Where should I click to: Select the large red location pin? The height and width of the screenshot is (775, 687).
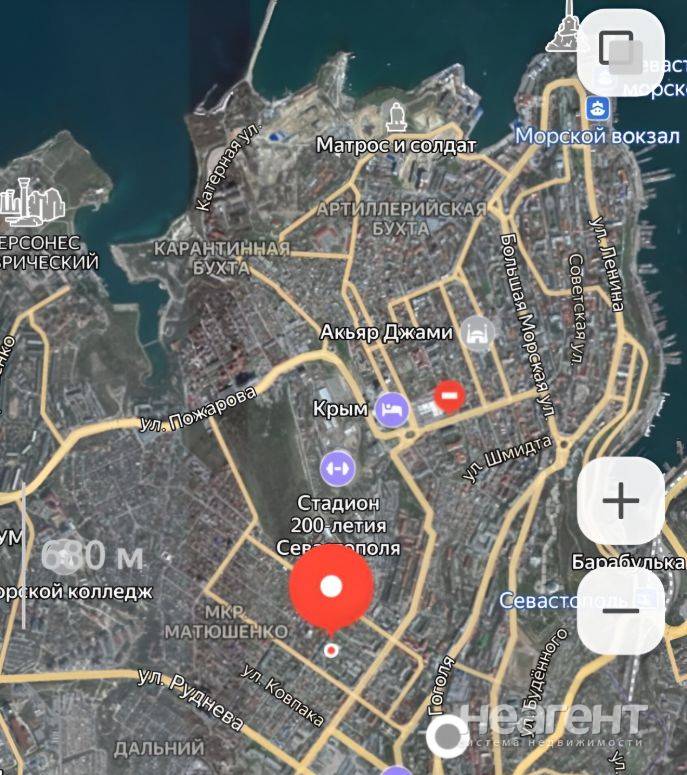click(x=331, y=588)
